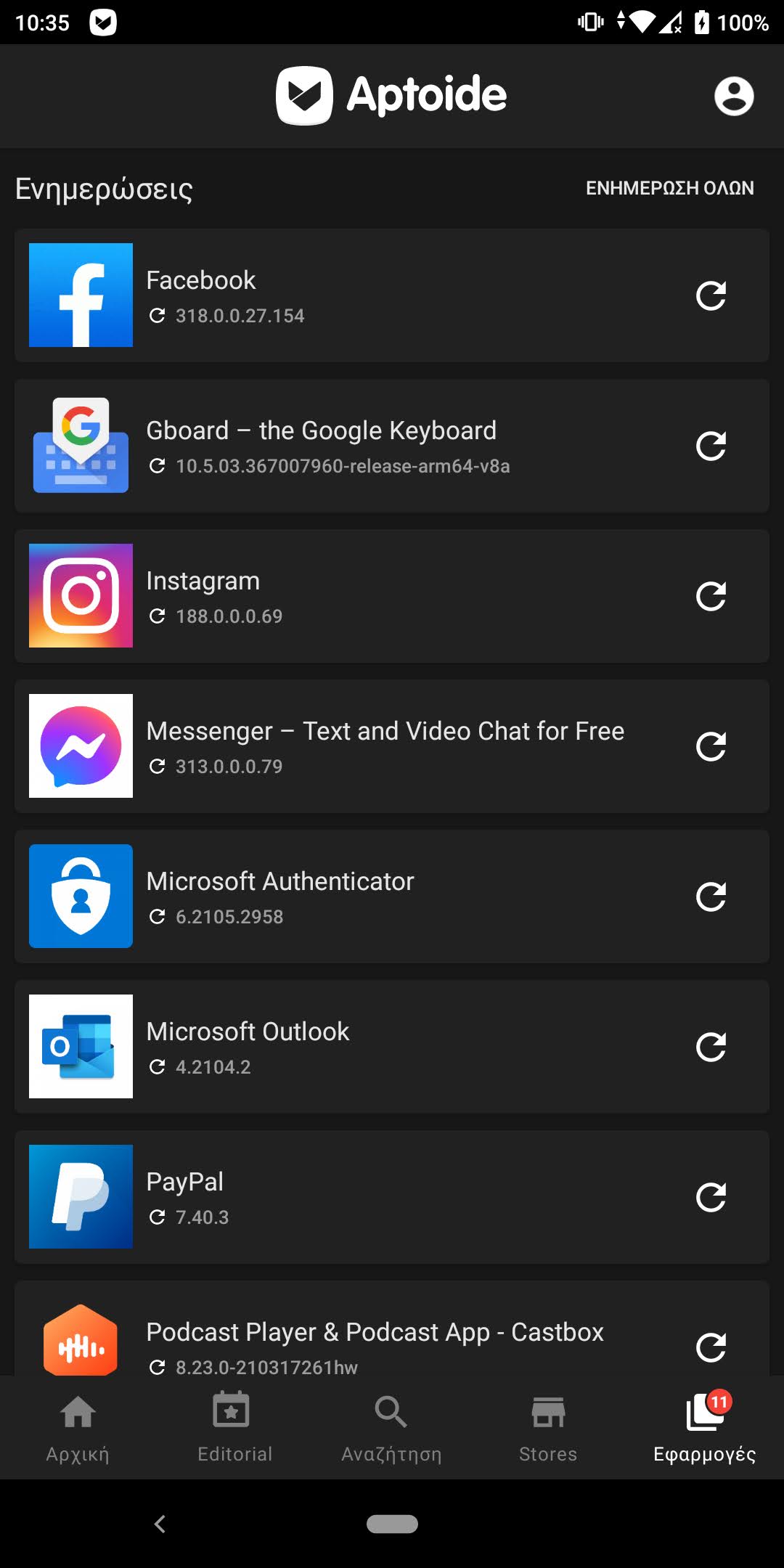Switch to the Editorial tab
The height and width of the screenshot is (1568, 784).
coord(234,1426)
